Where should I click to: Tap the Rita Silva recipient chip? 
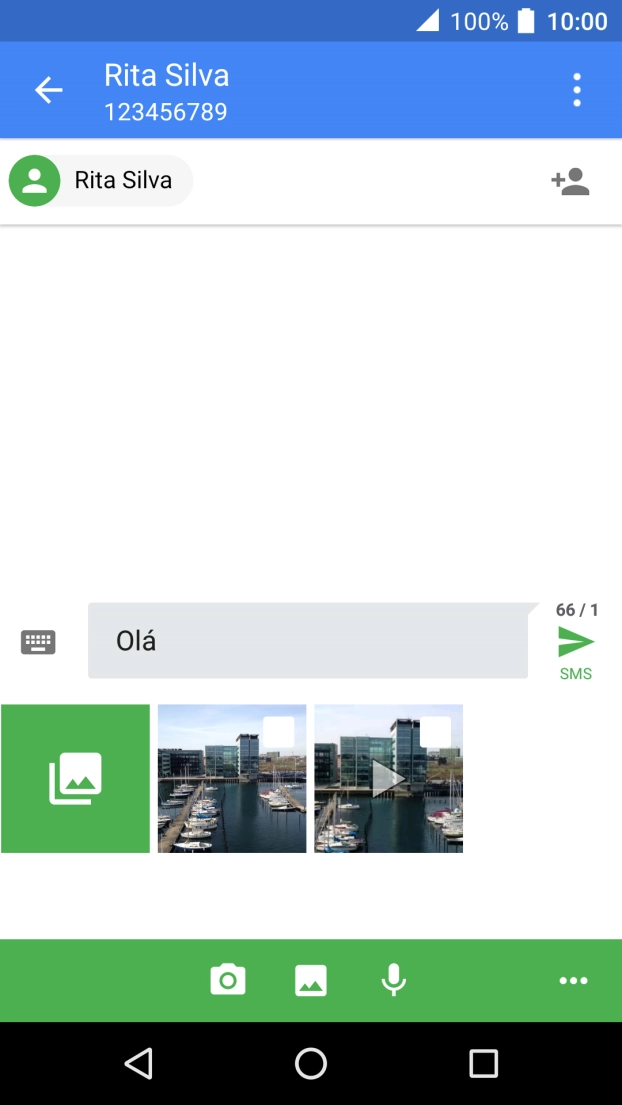tap(101, 181)
